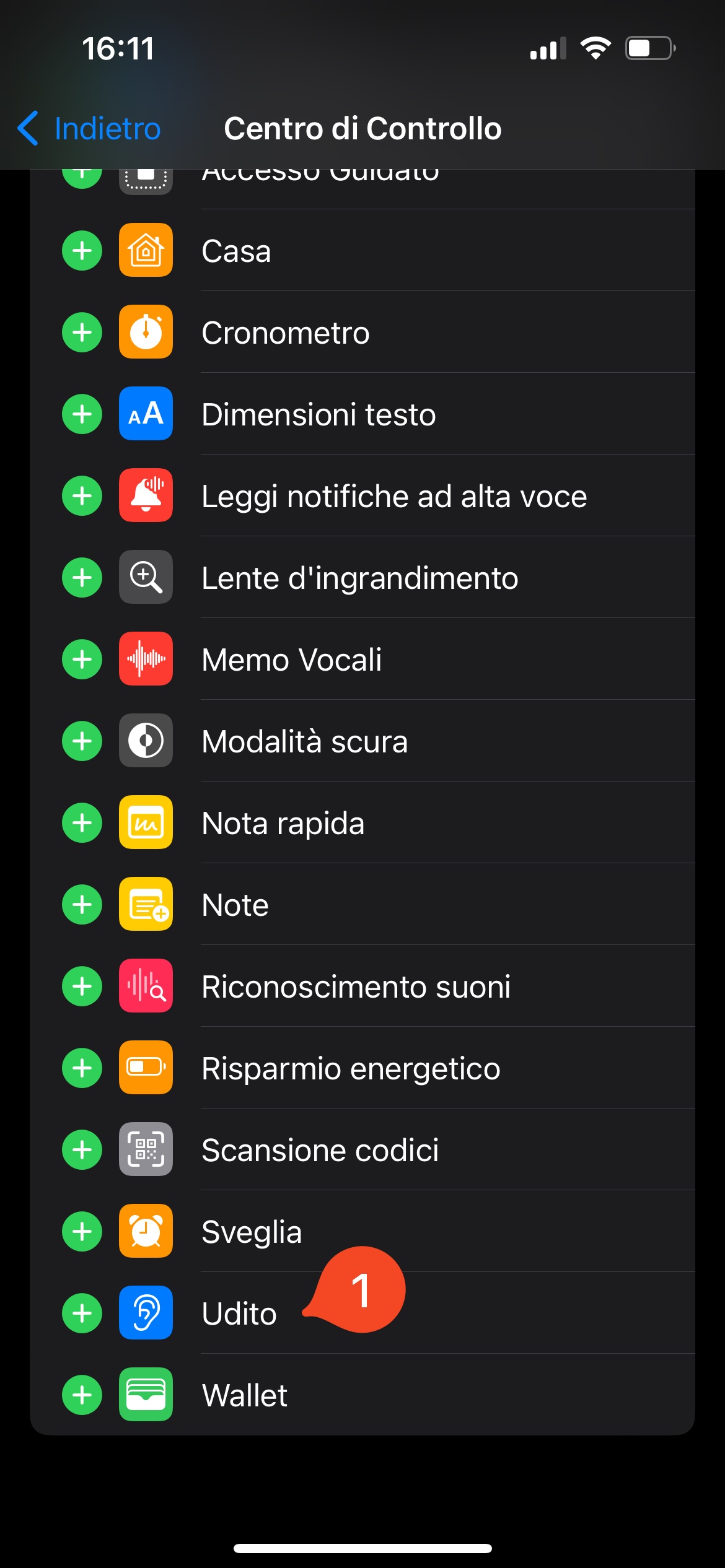
Task: Add Casa to Control Center
Action: (x=82, y=251)
